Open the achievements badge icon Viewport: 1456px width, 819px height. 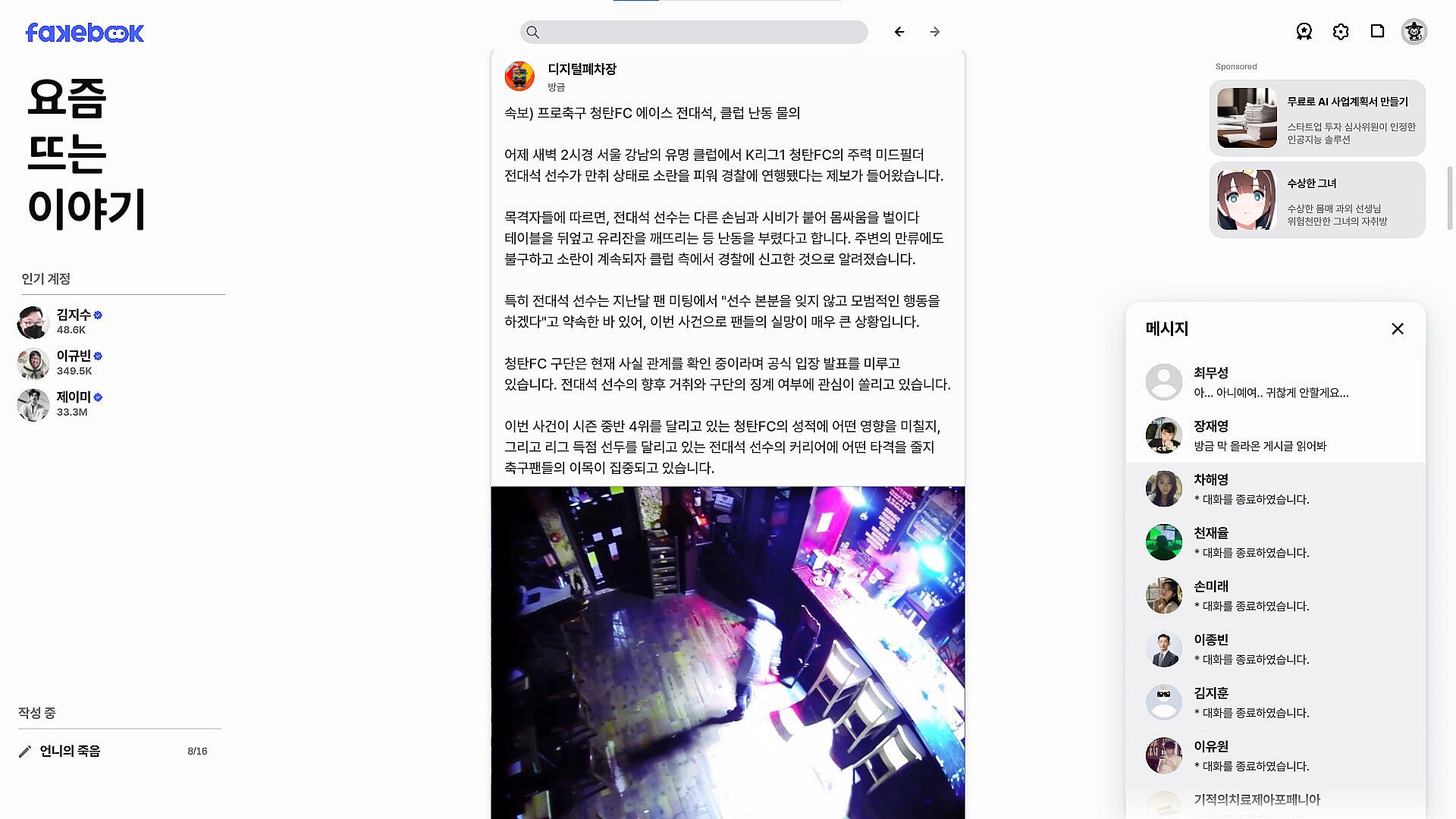click(x=1304, y=32)
